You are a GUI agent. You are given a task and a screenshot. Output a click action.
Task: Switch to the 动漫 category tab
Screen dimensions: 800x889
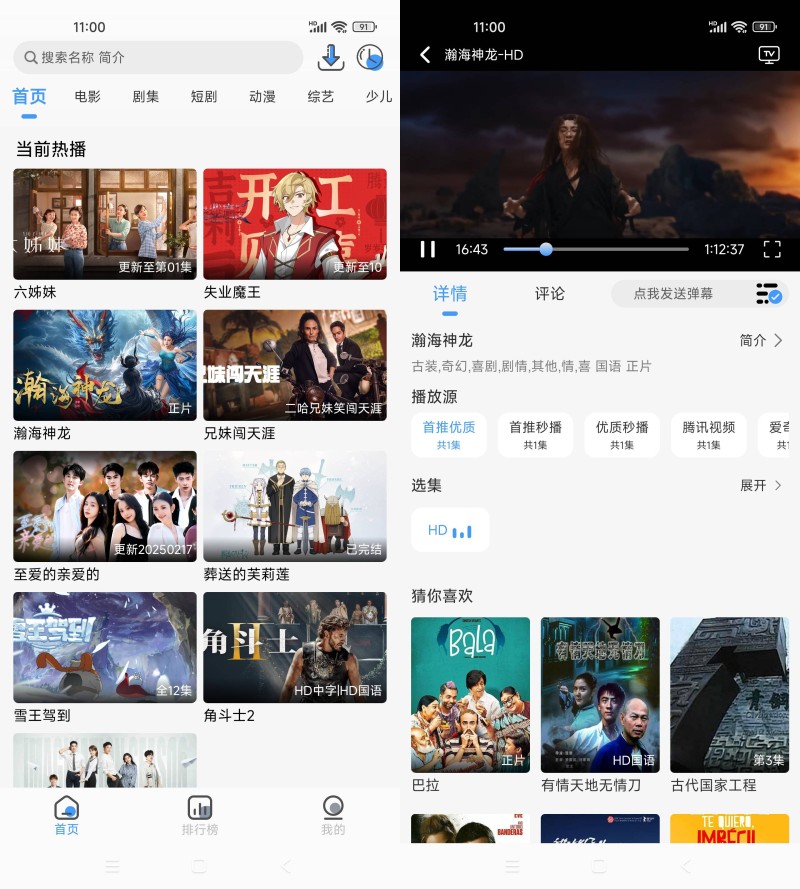click(x=262, y=97)
